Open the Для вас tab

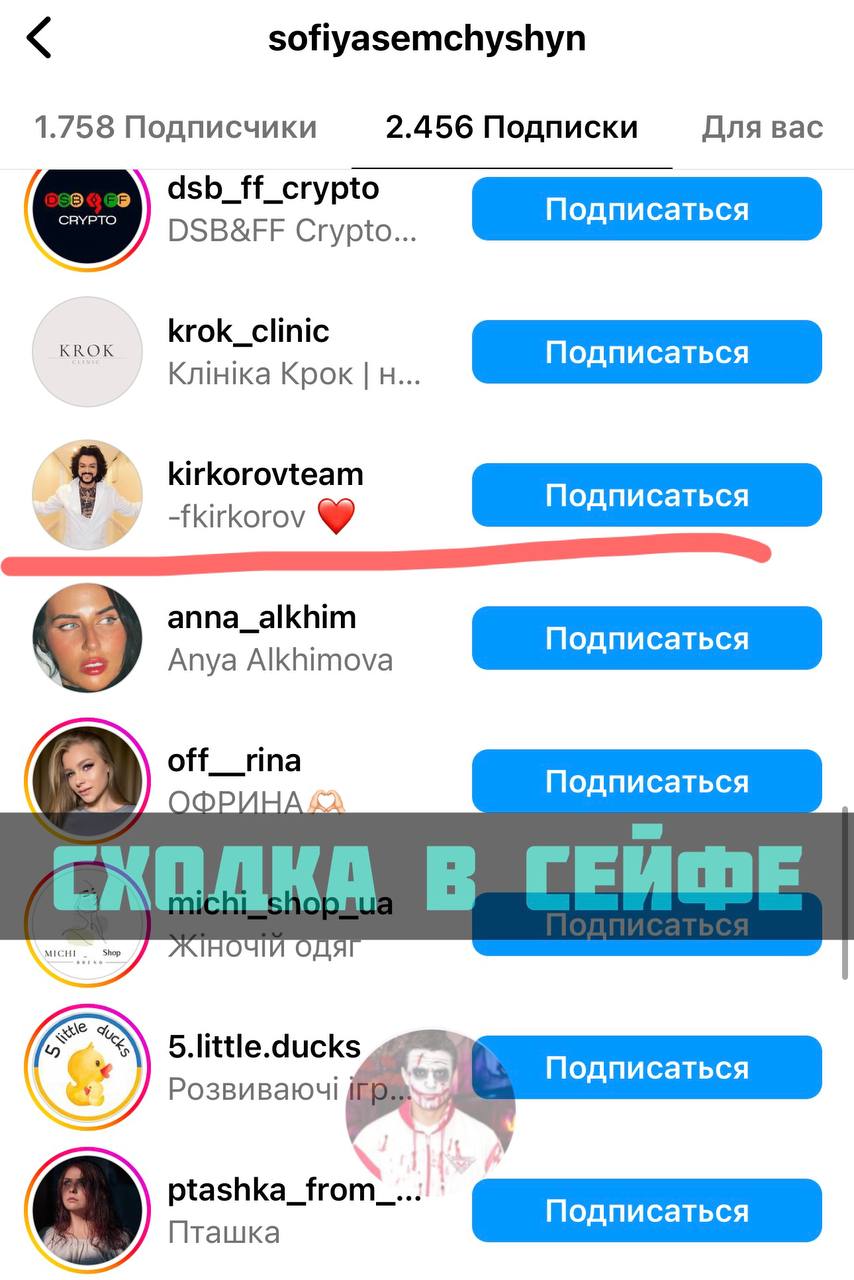coord(762,128)
